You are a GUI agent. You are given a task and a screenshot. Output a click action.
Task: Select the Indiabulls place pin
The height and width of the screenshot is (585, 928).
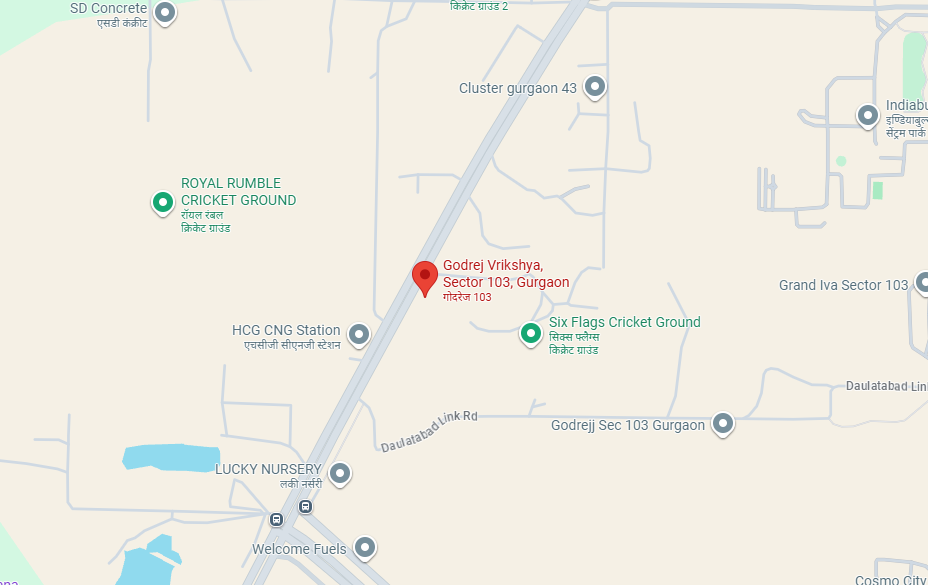pyautogui.click(x=868, y=115)
